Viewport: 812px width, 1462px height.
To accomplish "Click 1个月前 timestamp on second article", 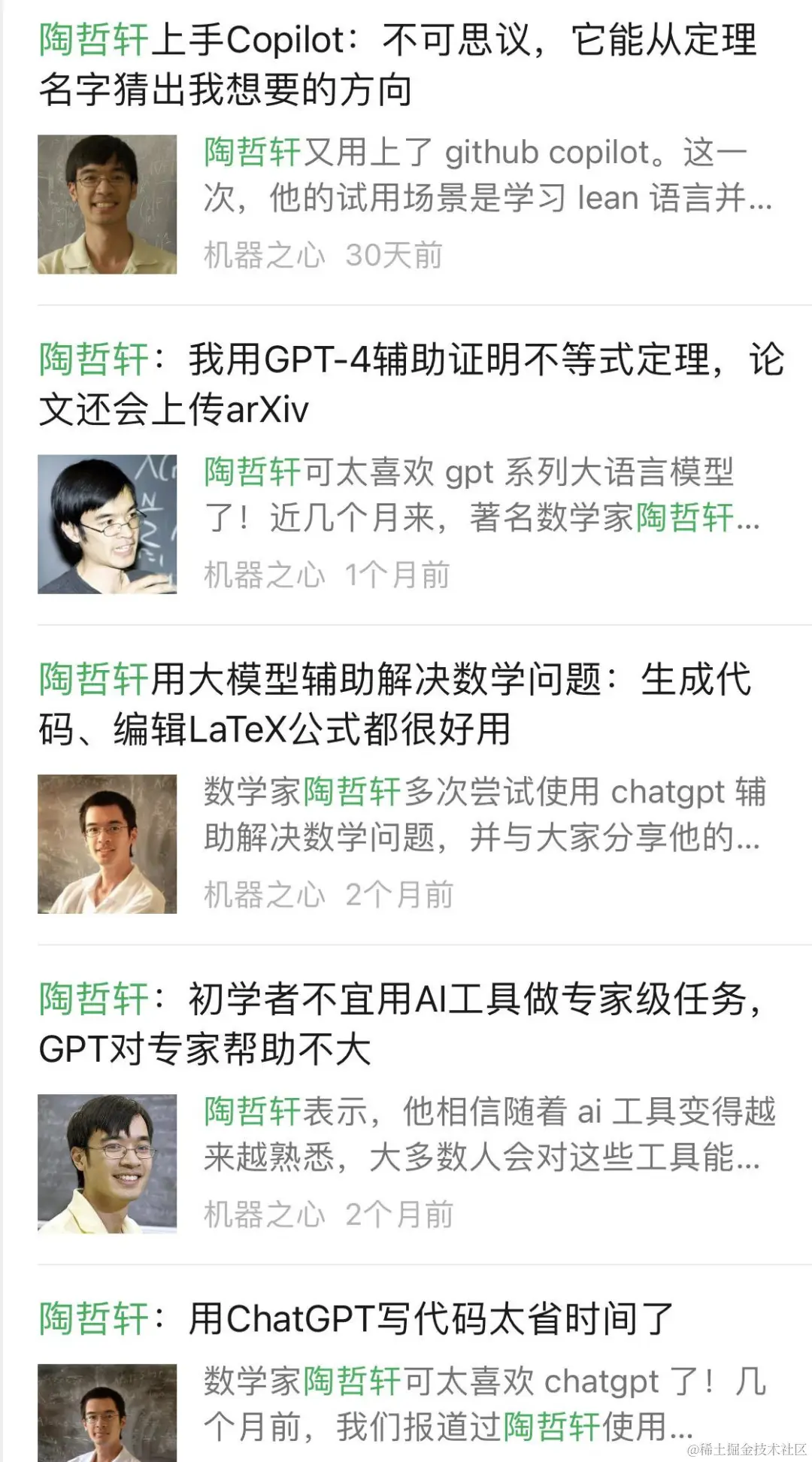I will click(x=400, y=575).
